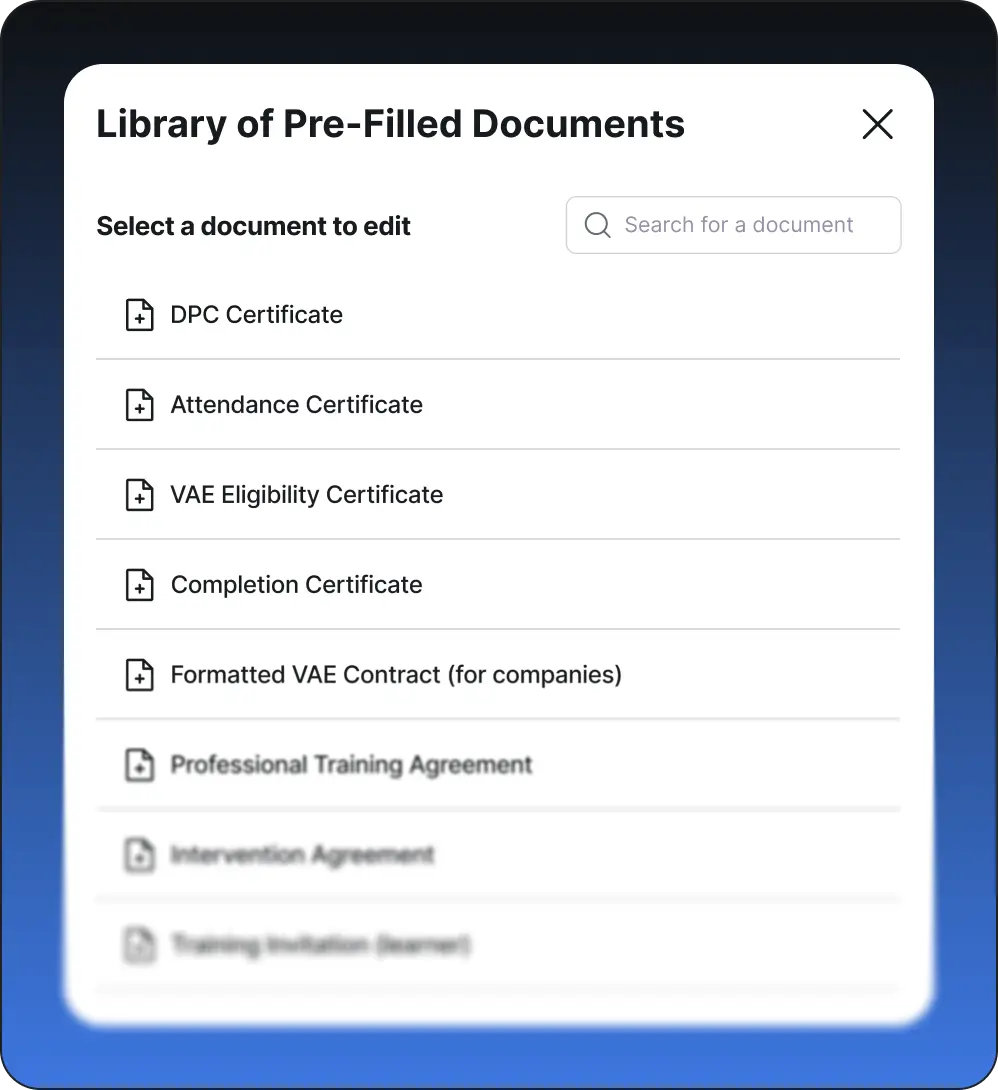Select the Formatted VAE Contract for companies
This screenshot has width=998, height=1090.
tap(396, 674)
